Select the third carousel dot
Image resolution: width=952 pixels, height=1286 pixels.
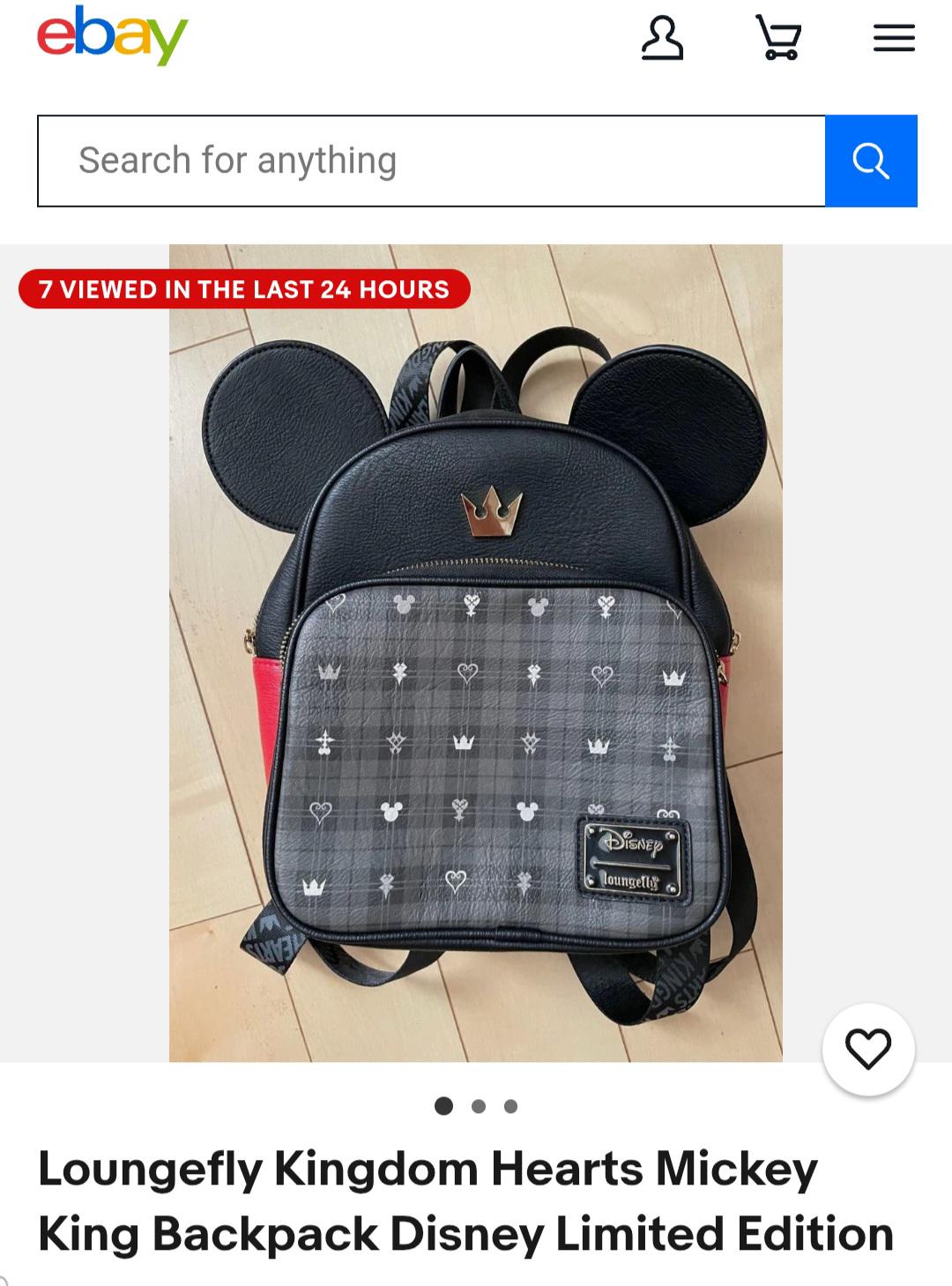pos(509,1104)
